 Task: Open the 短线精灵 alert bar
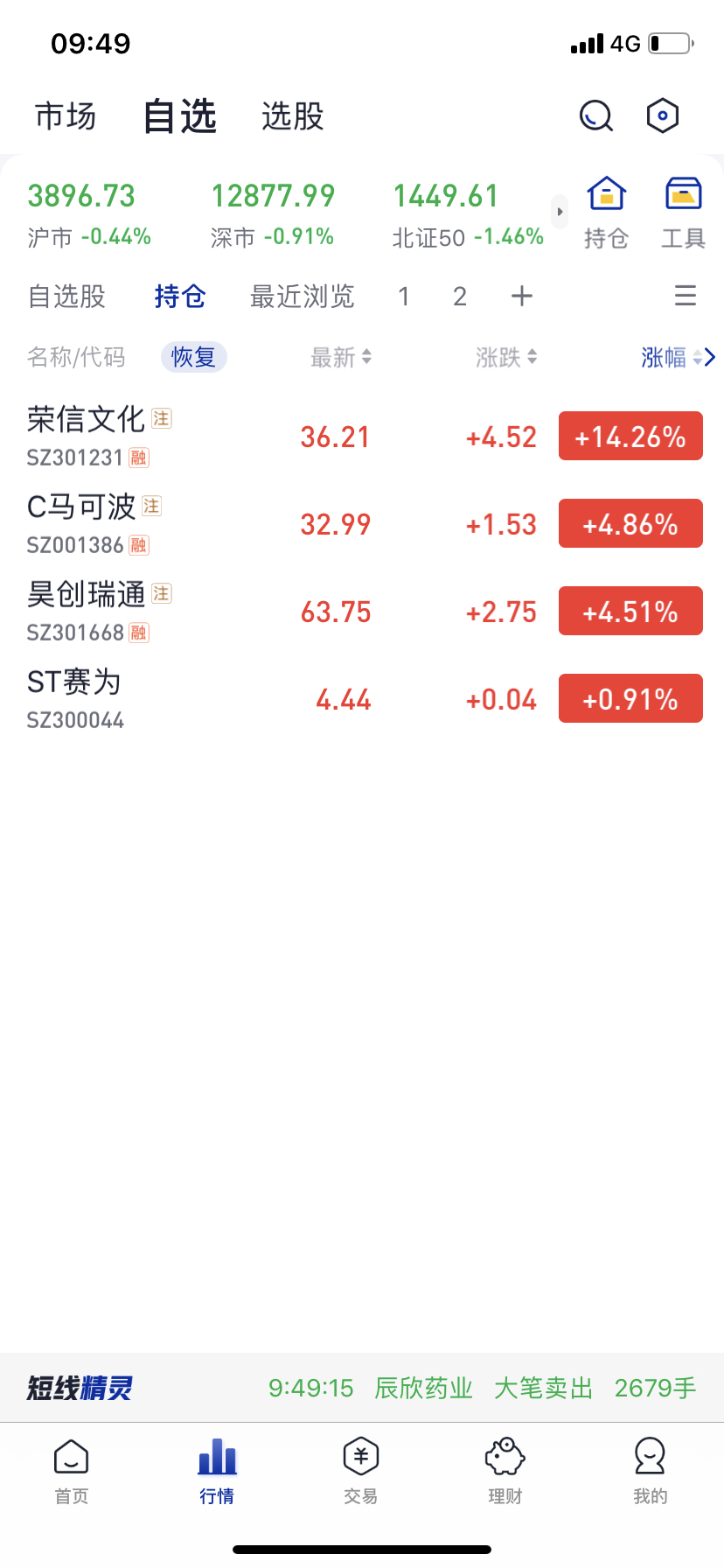pyautogui.click(x=362, y=1388)
